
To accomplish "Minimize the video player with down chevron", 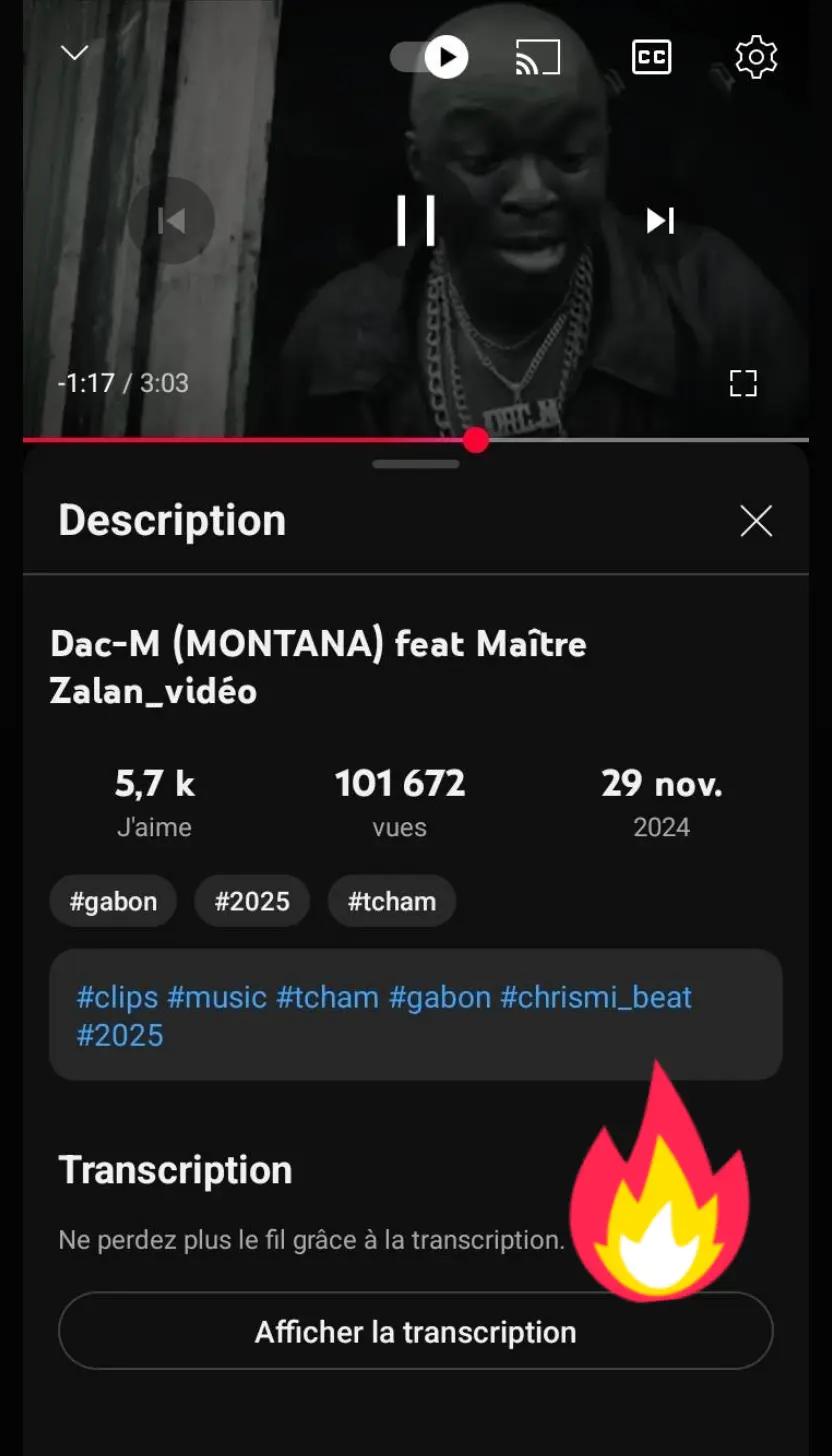I will (75, 53).
